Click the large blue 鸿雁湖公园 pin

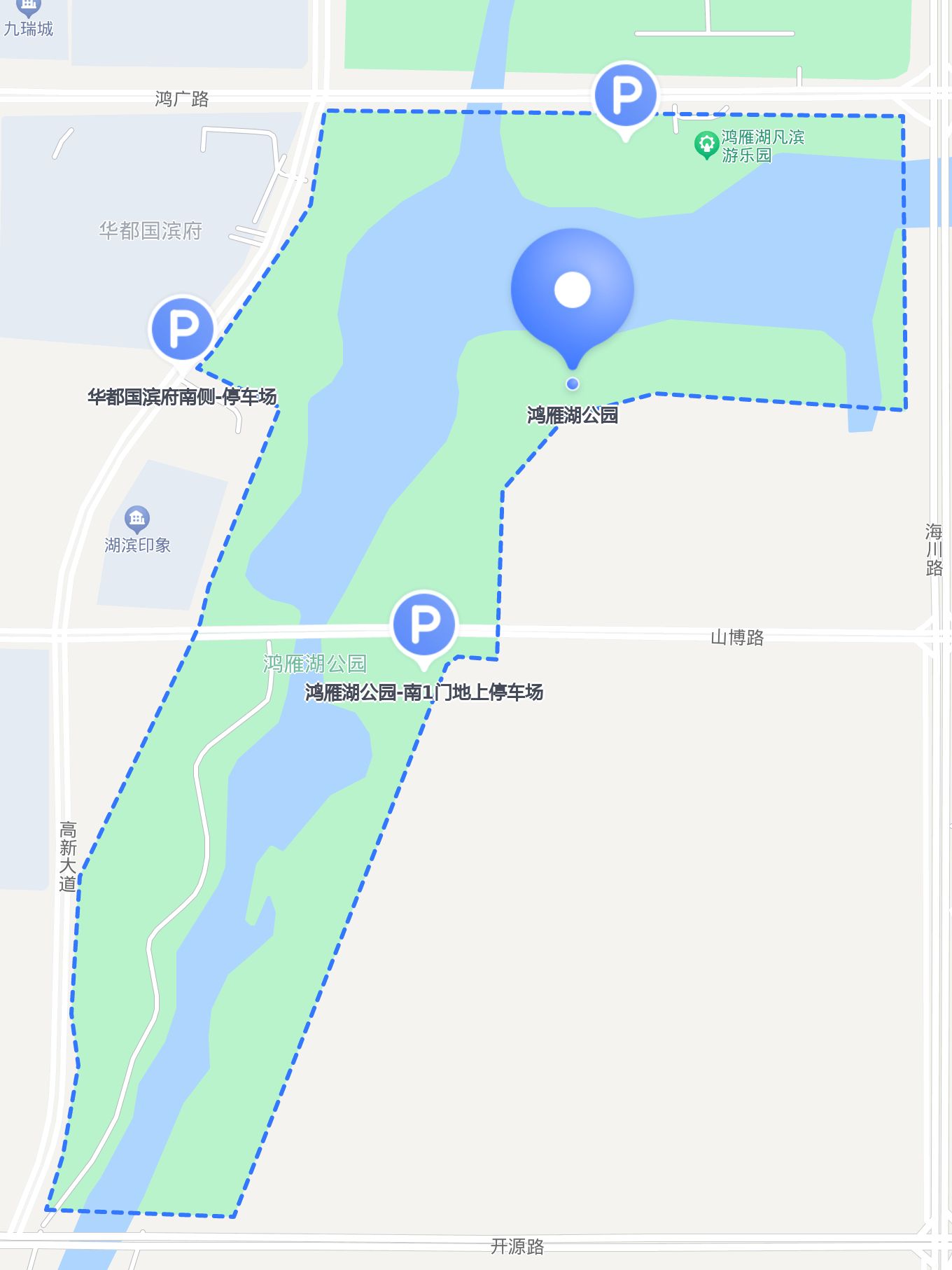click(x=571, y=289)
